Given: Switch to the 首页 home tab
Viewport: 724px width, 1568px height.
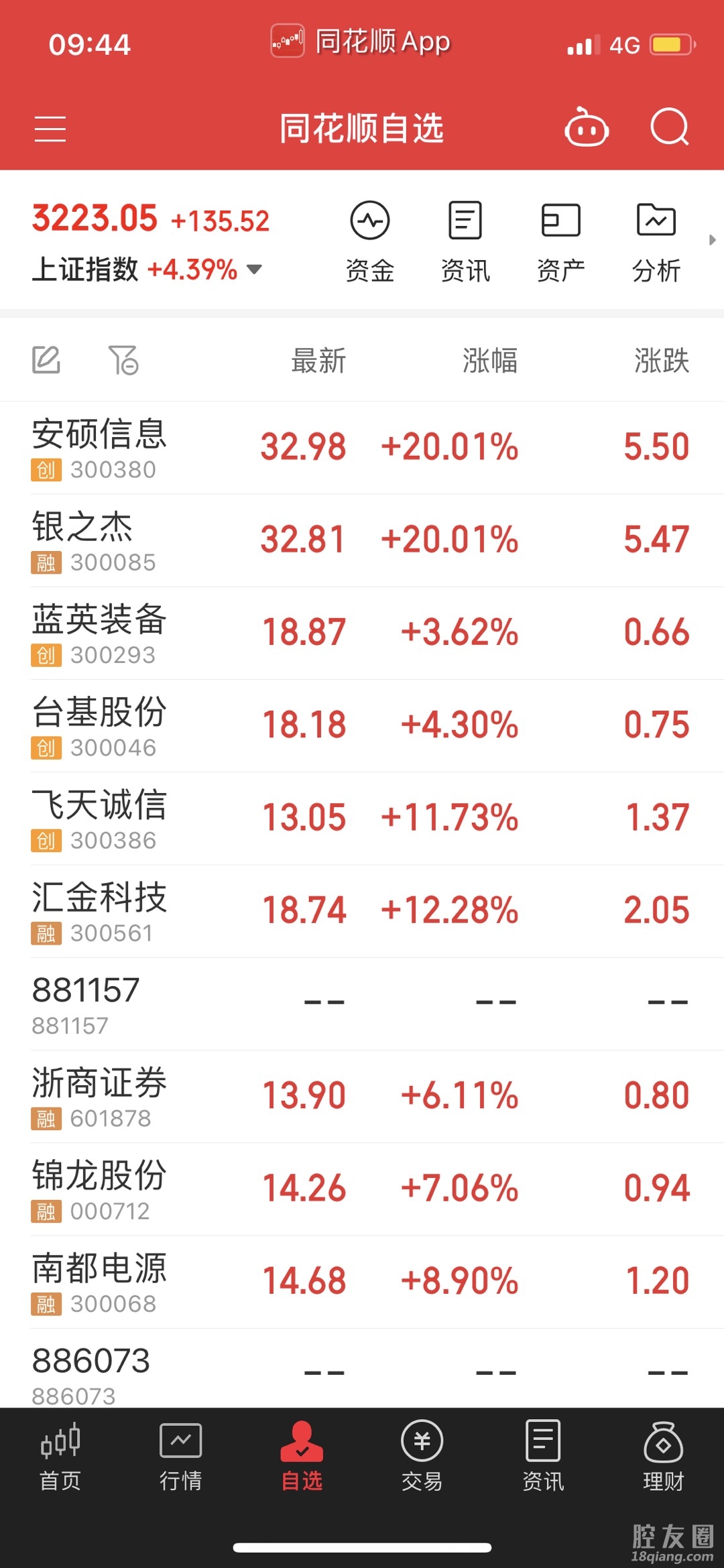Looking at the screenshot, I should (x=60, y=1456).
